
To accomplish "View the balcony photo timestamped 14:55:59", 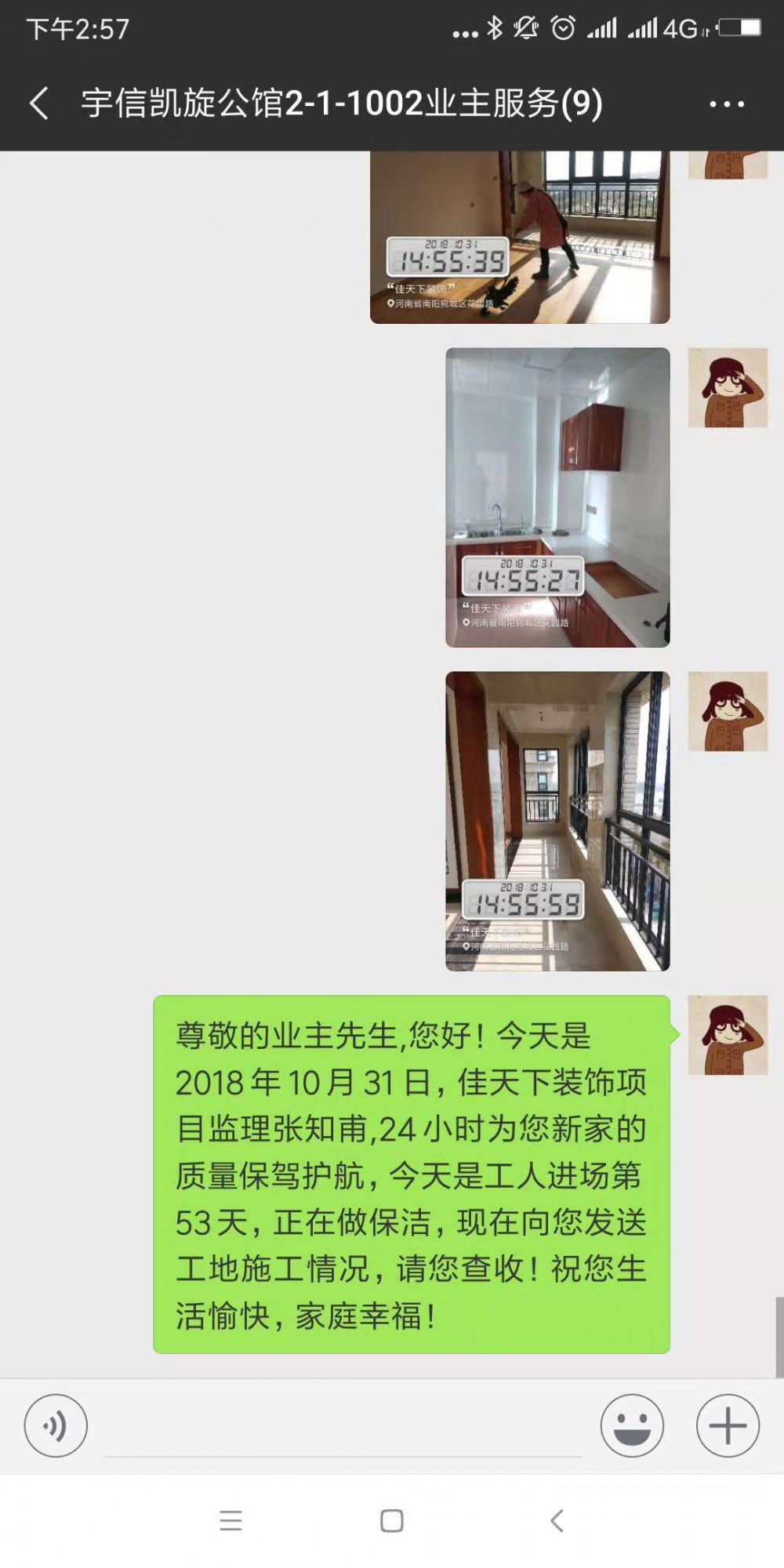I will (x=557, y=821).
